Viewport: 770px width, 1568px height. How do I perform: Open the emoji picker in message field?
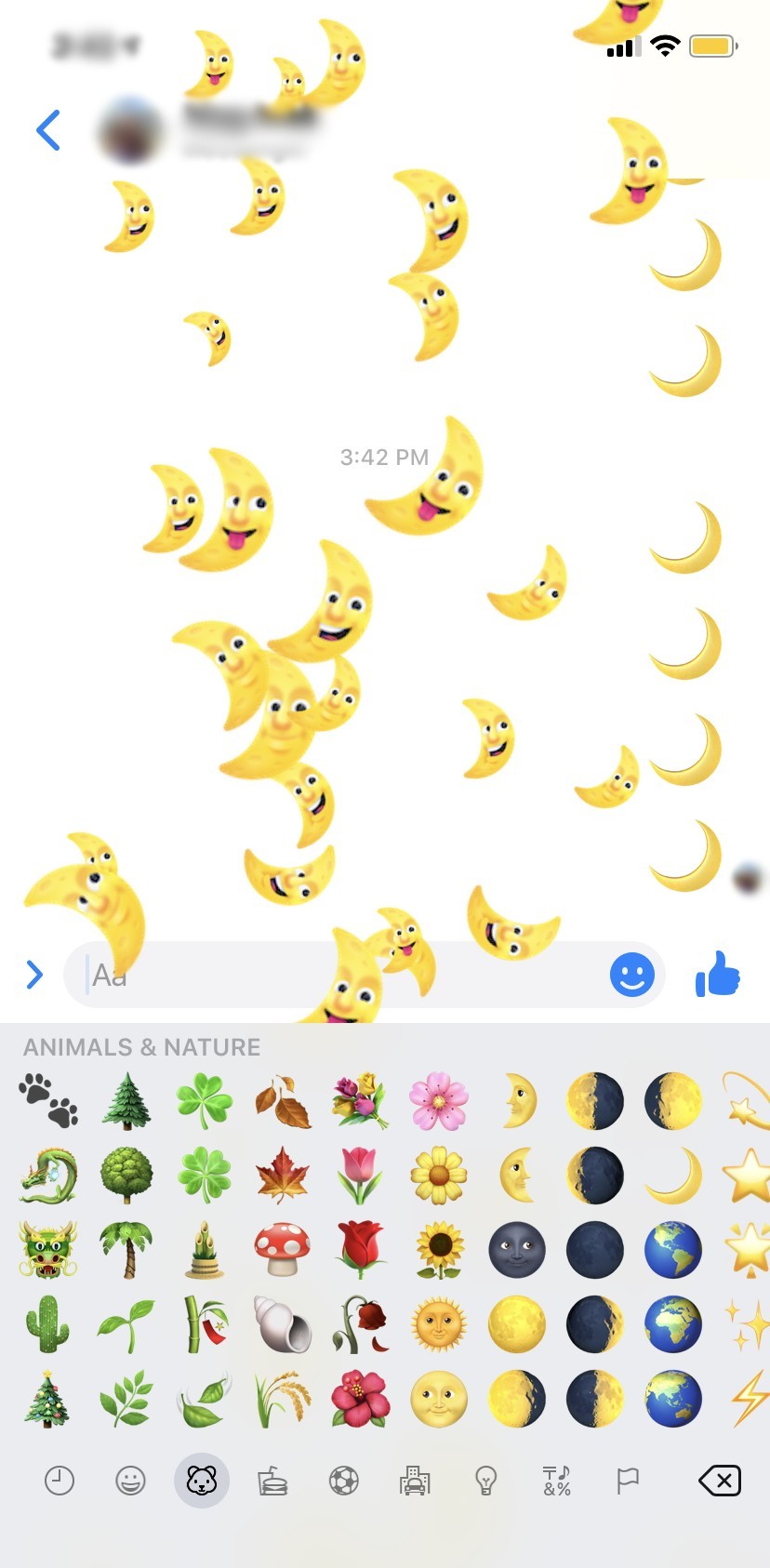[631, 975]
